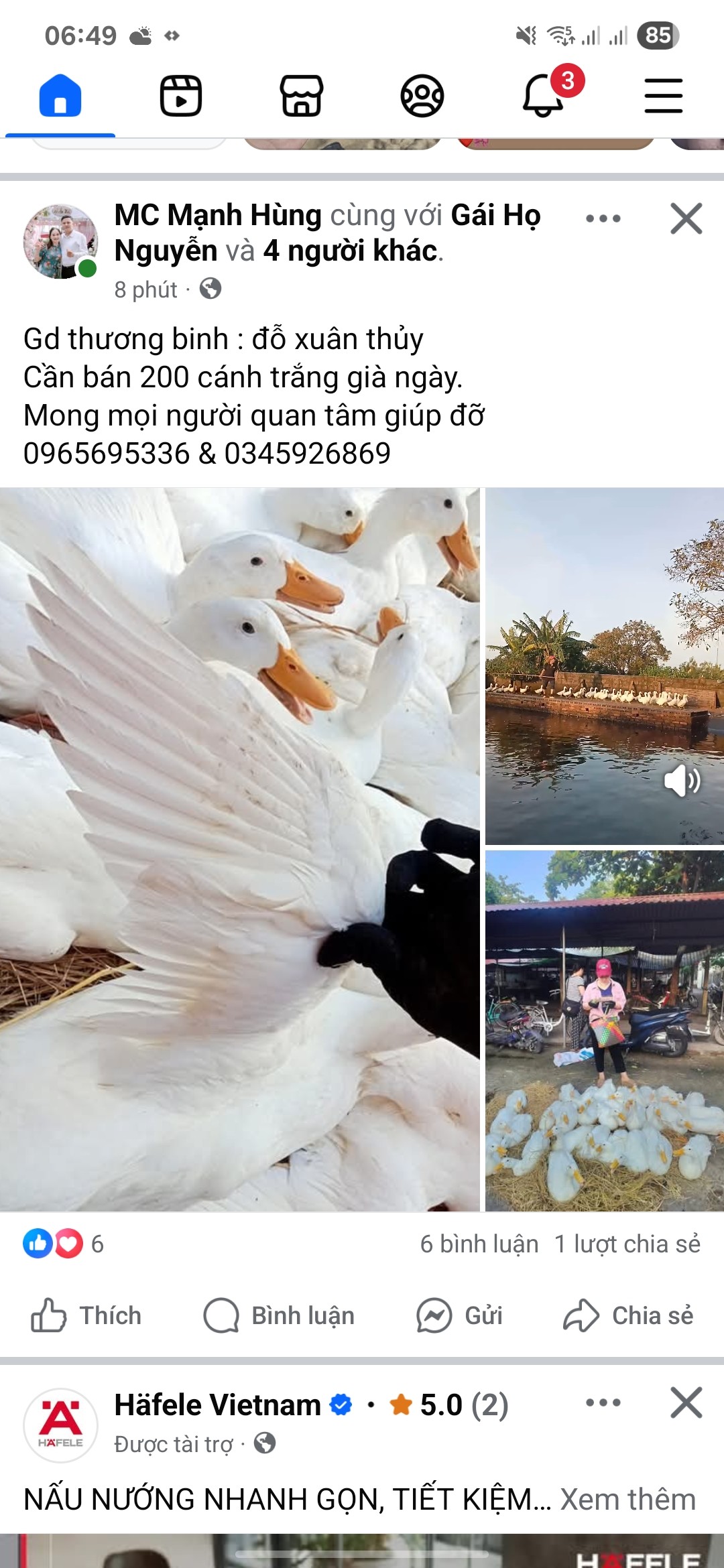Open the profile tab

[422, 96]
